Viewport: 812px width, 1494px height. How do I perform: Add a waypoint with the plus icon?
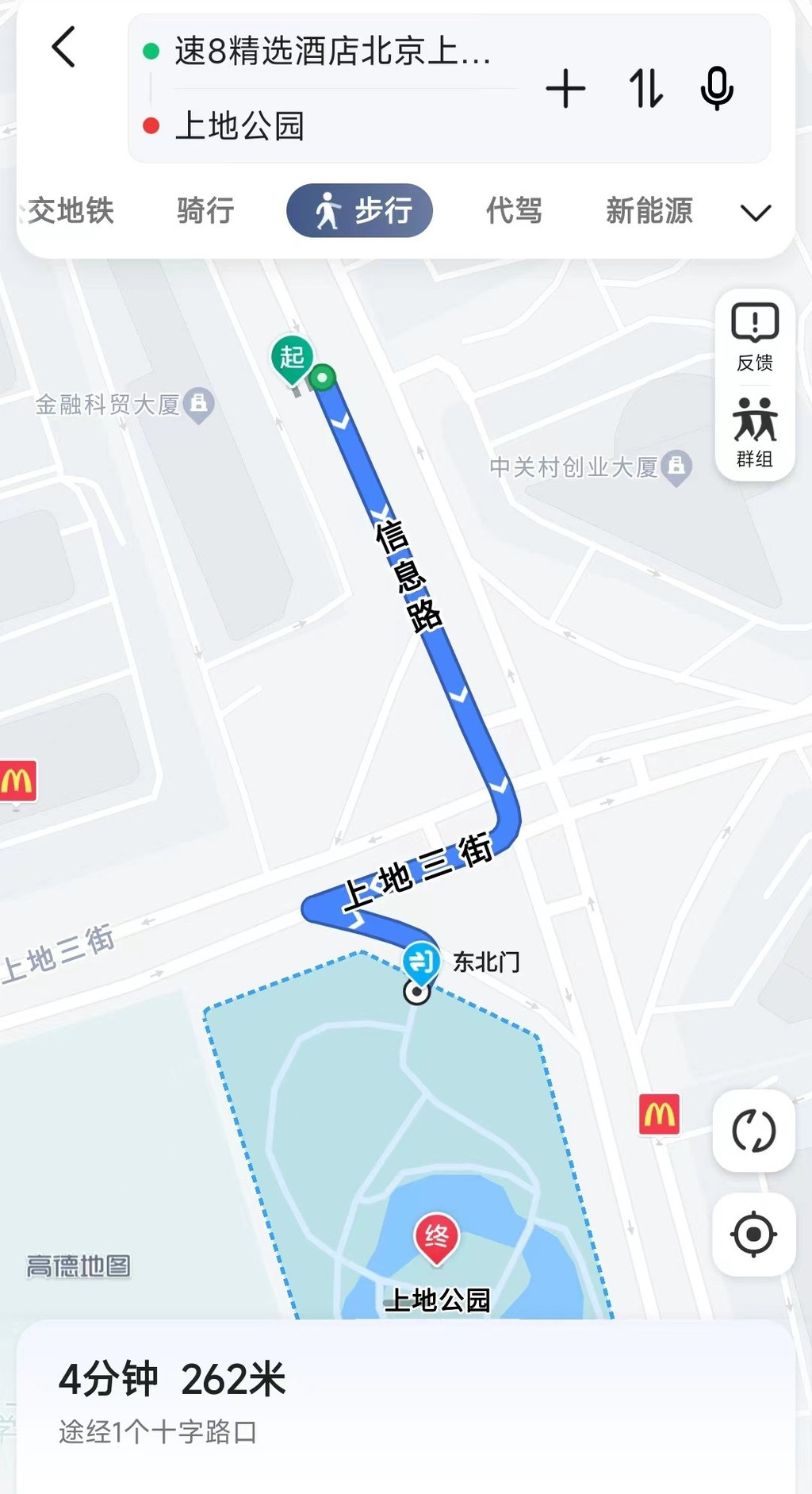click(x=565, y=88)
